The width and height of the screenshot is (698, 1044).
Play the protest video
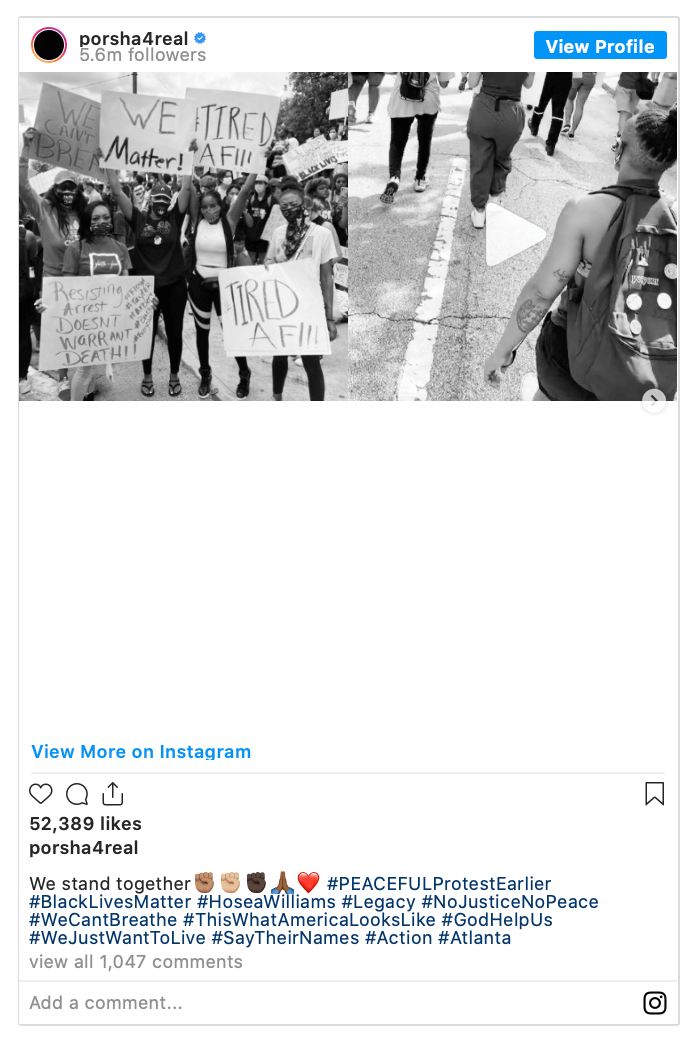tap(513, 236)
